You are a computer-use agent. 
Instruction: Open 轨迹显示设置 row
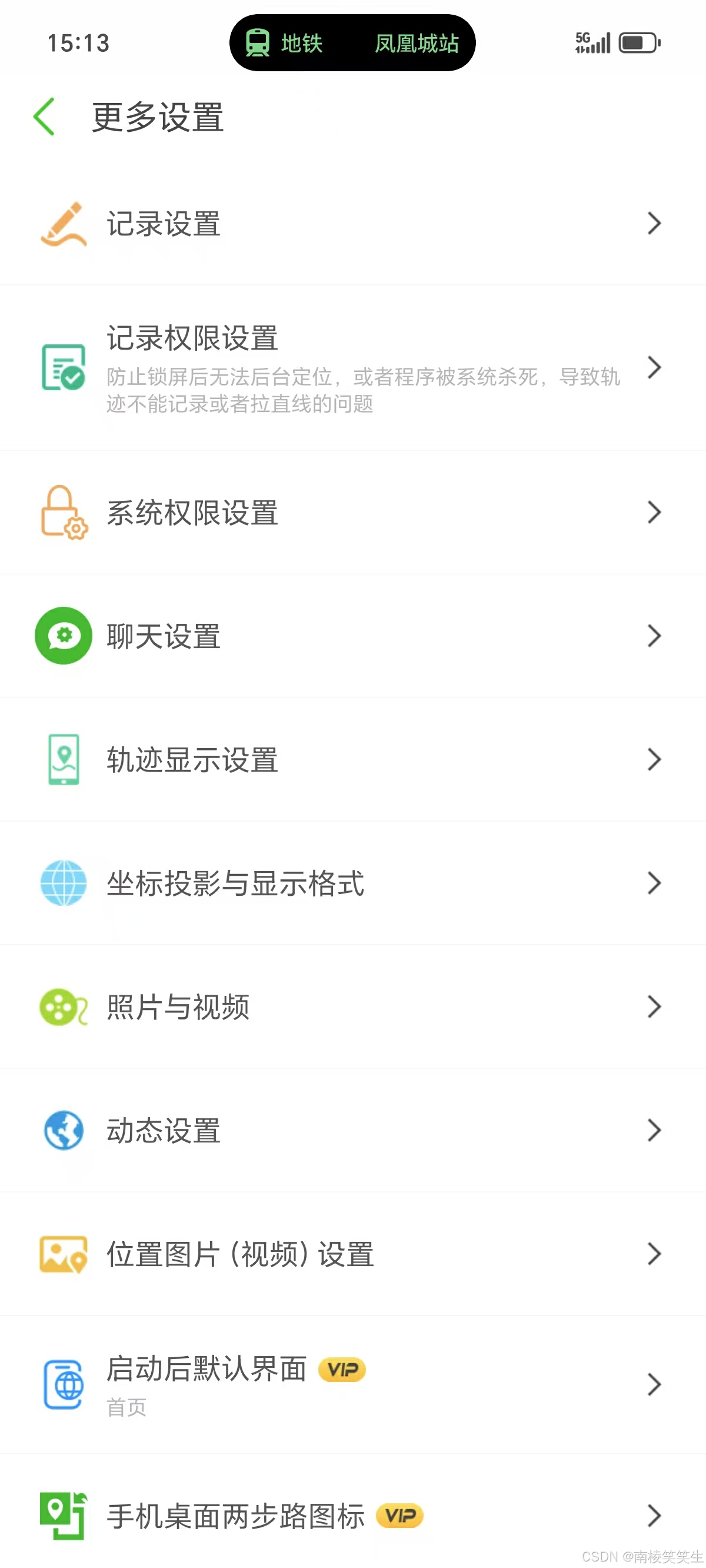[353, 760]
